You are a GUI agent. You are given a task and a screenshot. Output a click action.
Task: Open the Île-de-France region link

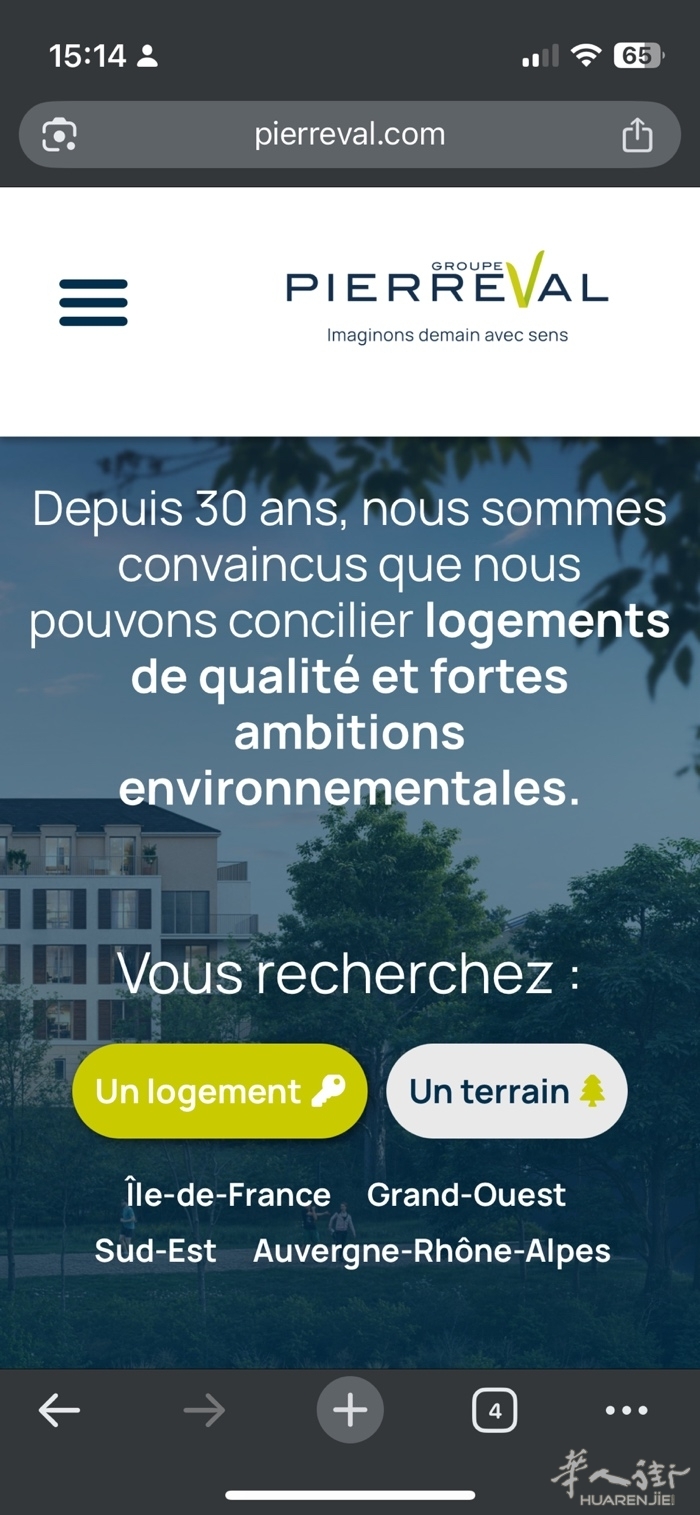click(x=227, y=1194)
